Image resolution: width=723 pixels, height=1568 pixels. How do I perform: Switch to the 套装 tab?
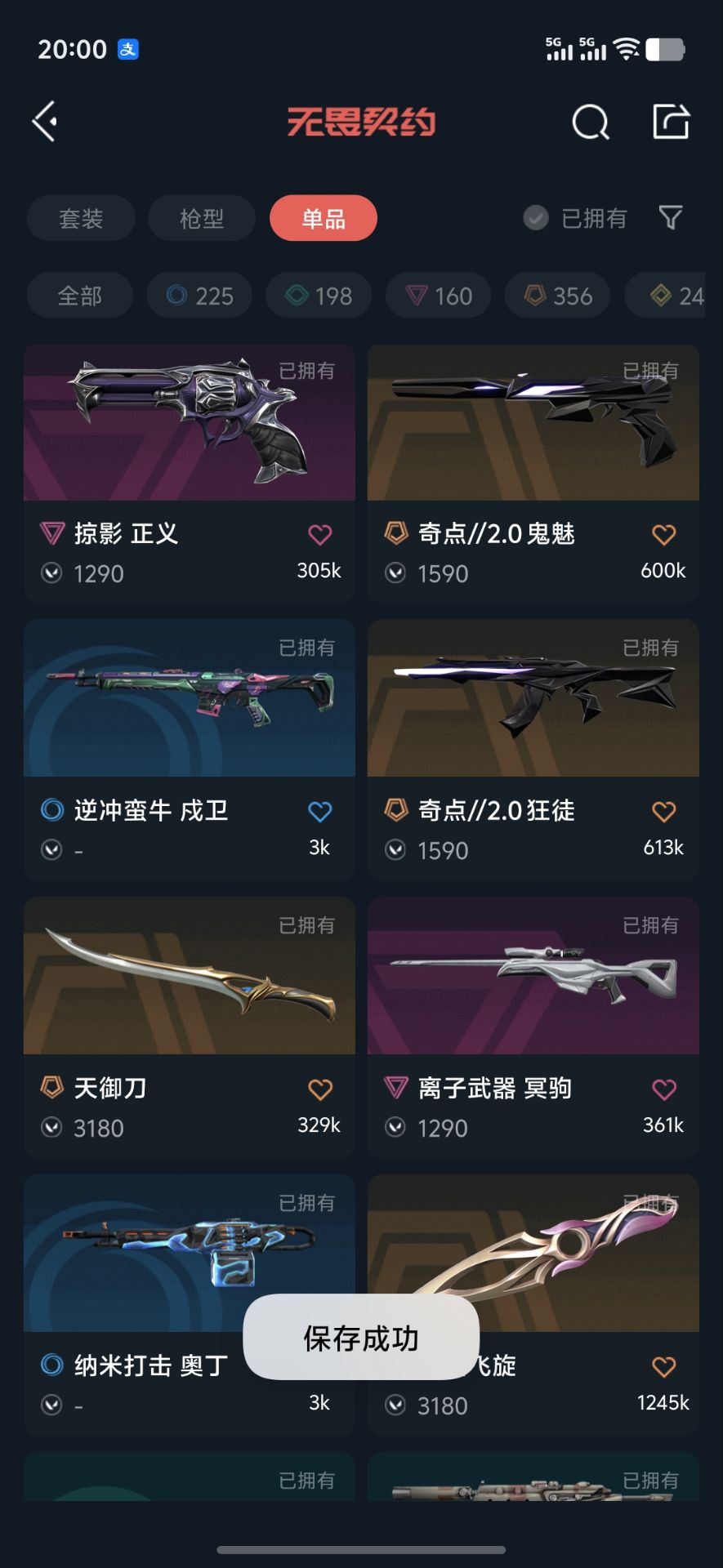click(x=79, y=218)
